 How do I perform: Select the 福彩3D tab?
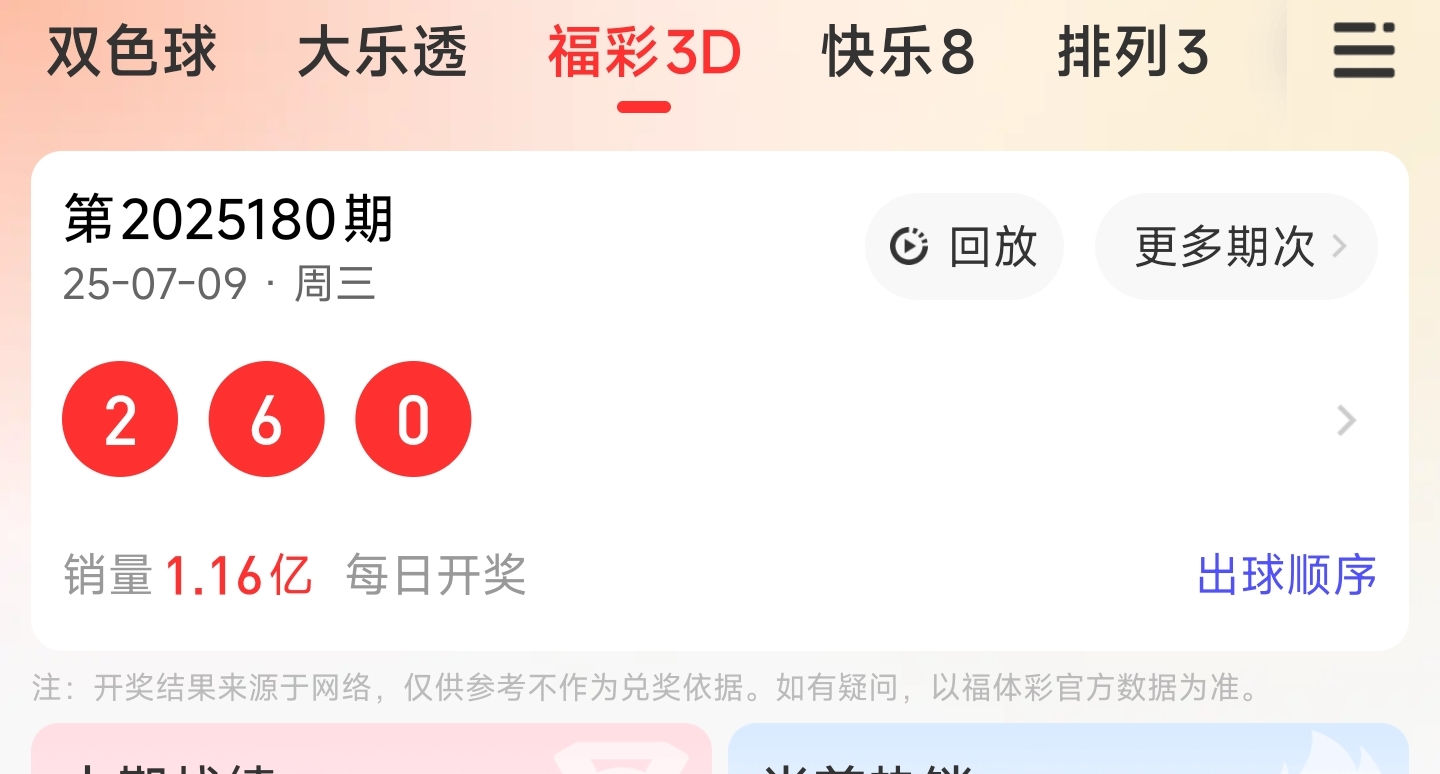(644, 53)
